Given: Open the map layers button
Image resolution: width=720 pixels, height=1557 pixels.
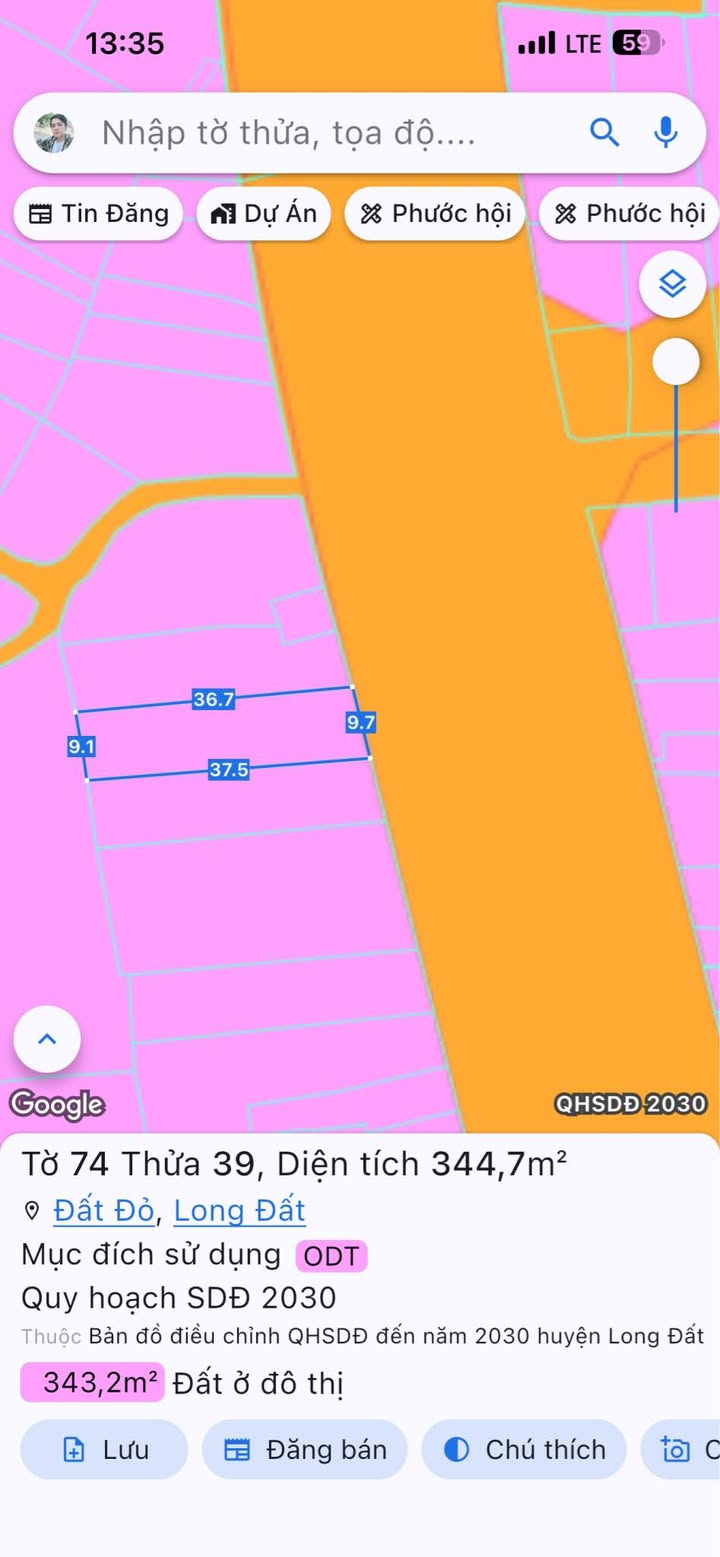Looking at the screenshot, I should tap(673, 285).
